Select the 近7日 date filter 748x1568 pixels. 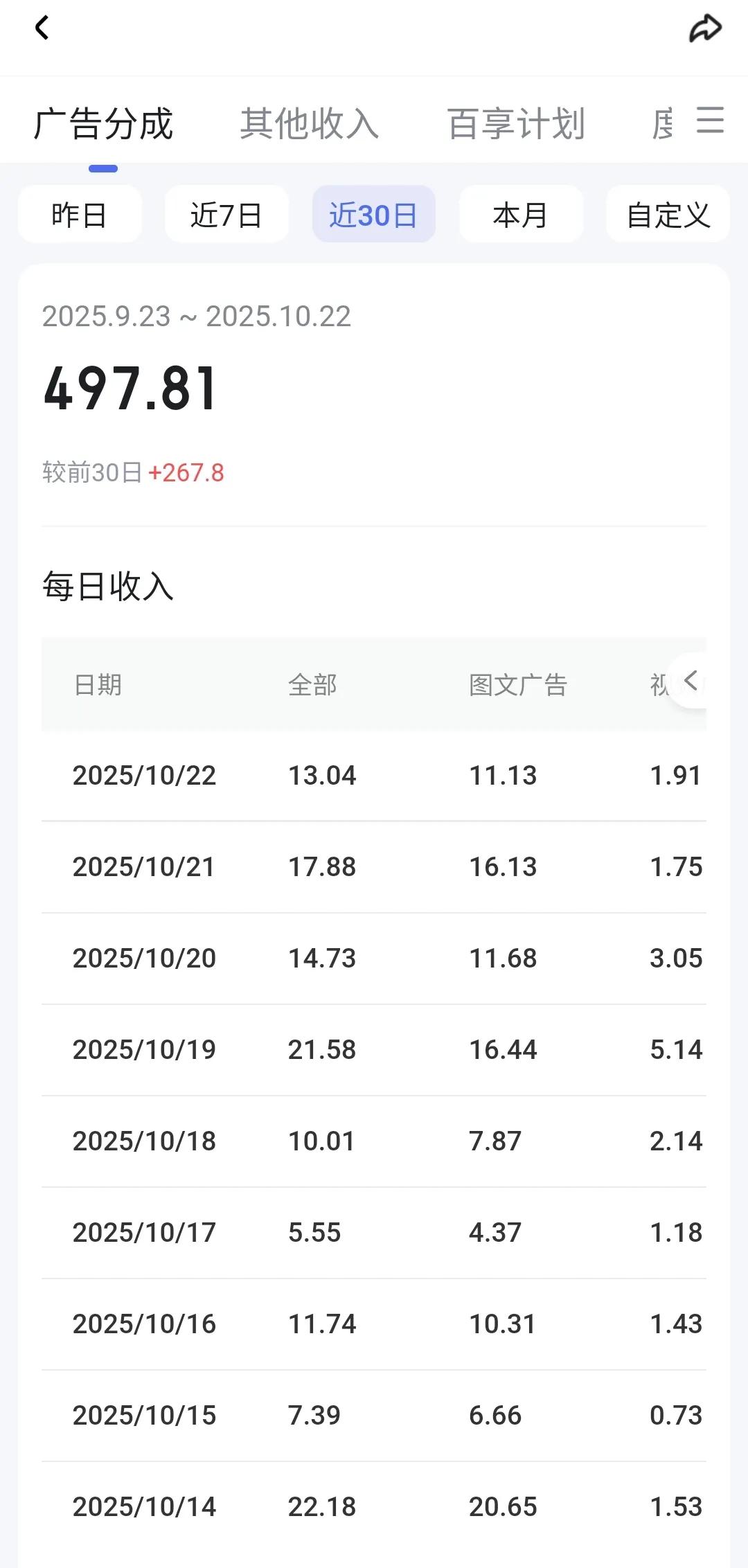pyautogui.click(x=226, y=214)
